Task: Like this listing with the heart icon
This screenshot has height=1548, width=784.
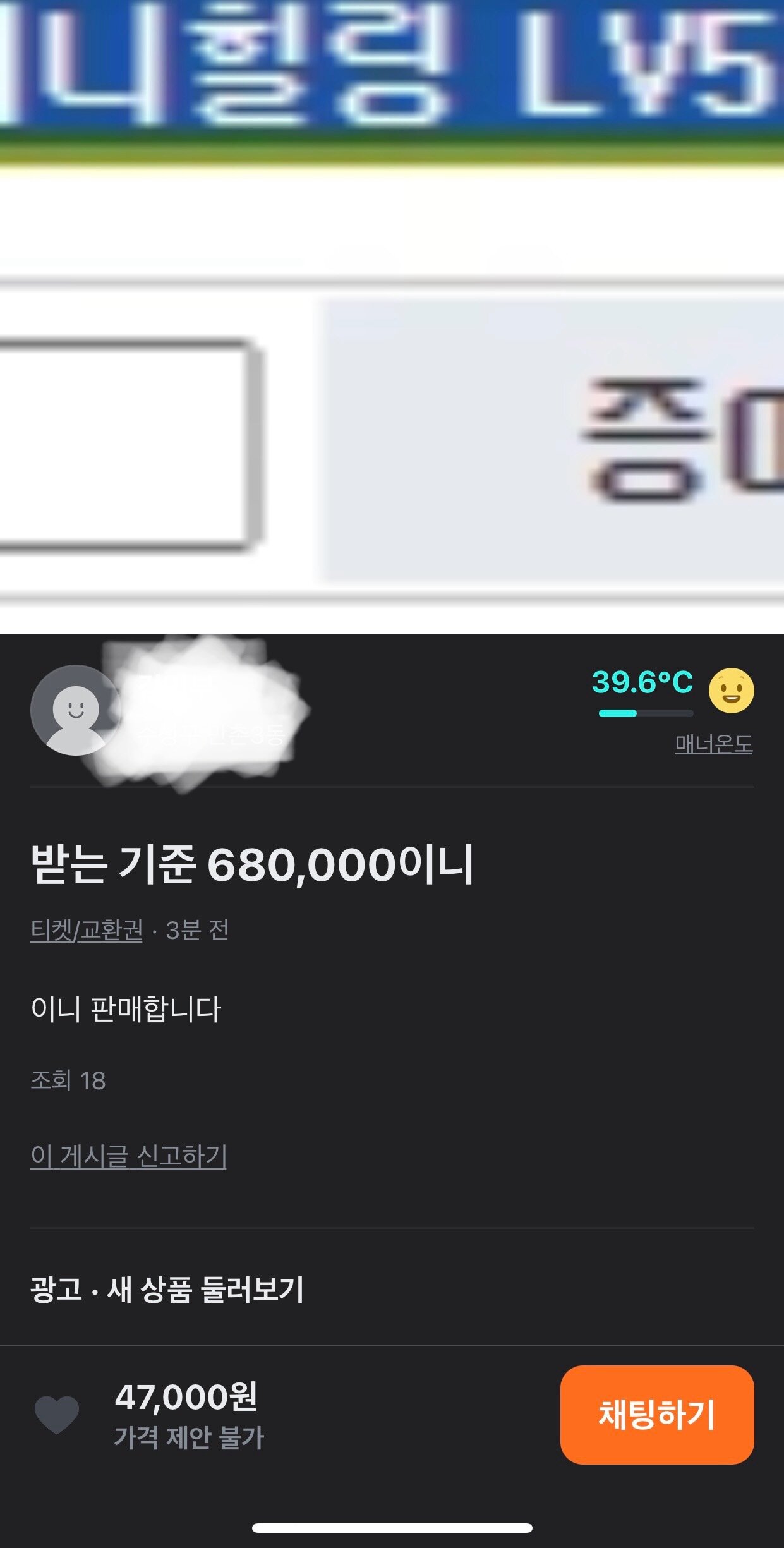Action: (x=57, y=1414)
